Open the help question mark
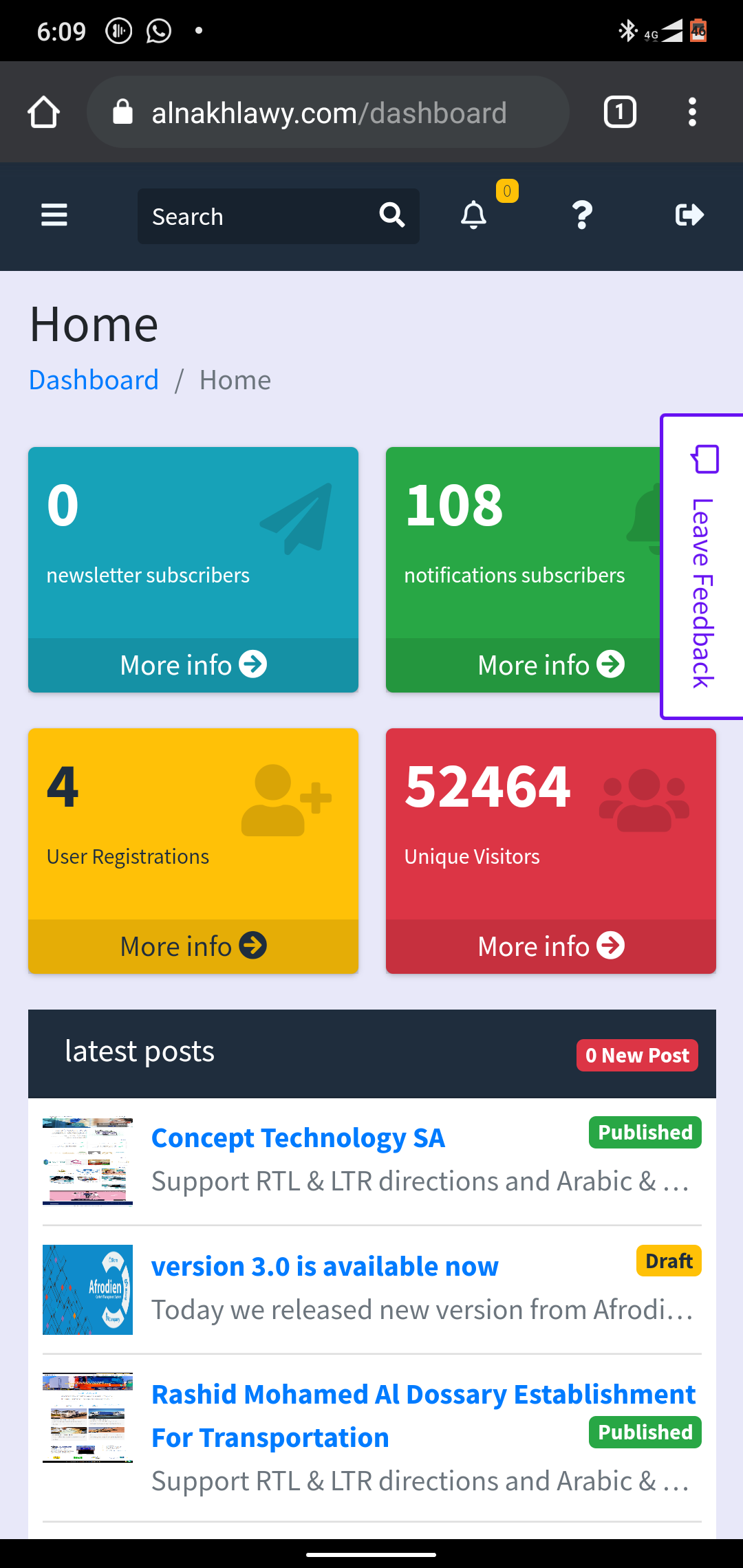 (582, 215)
